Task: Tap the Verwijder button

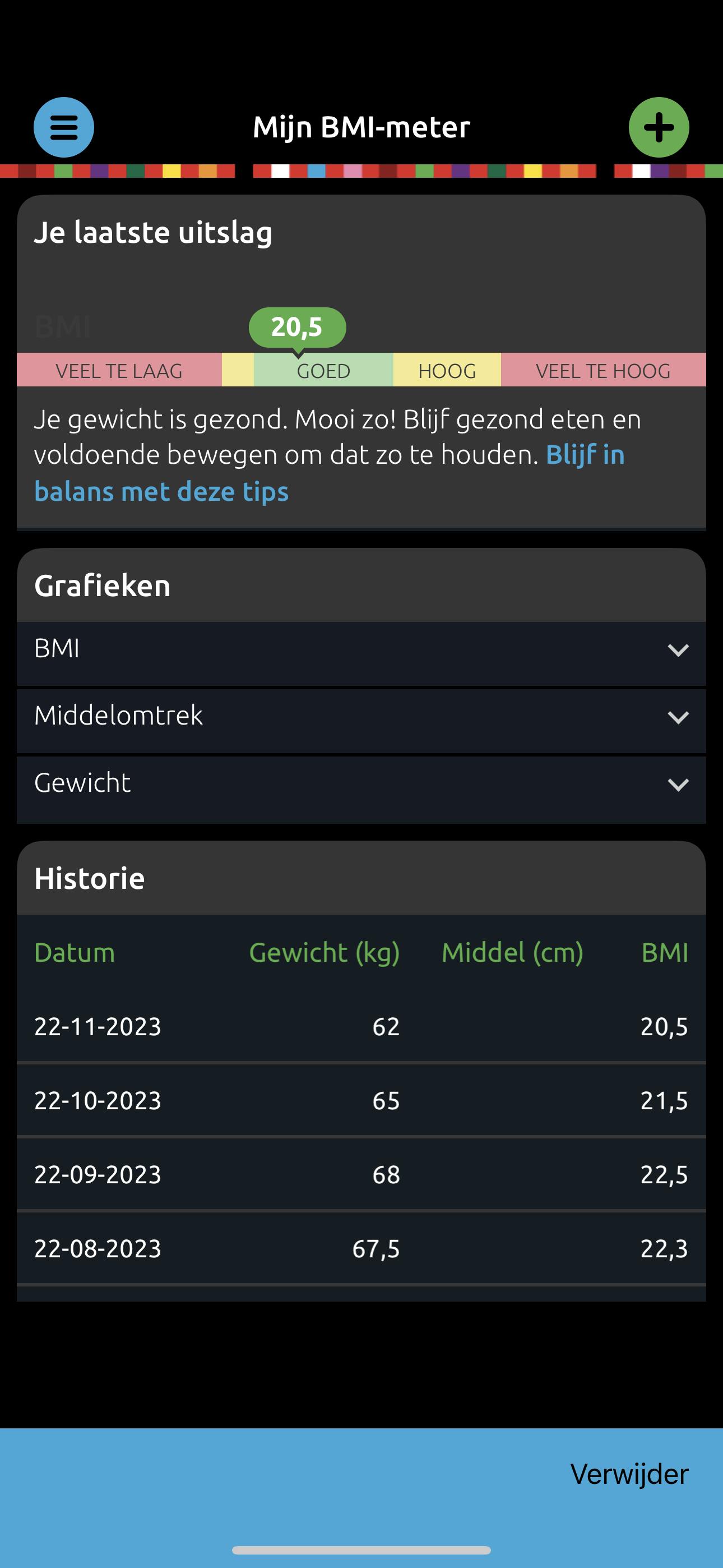Action: click(629, 1474)
